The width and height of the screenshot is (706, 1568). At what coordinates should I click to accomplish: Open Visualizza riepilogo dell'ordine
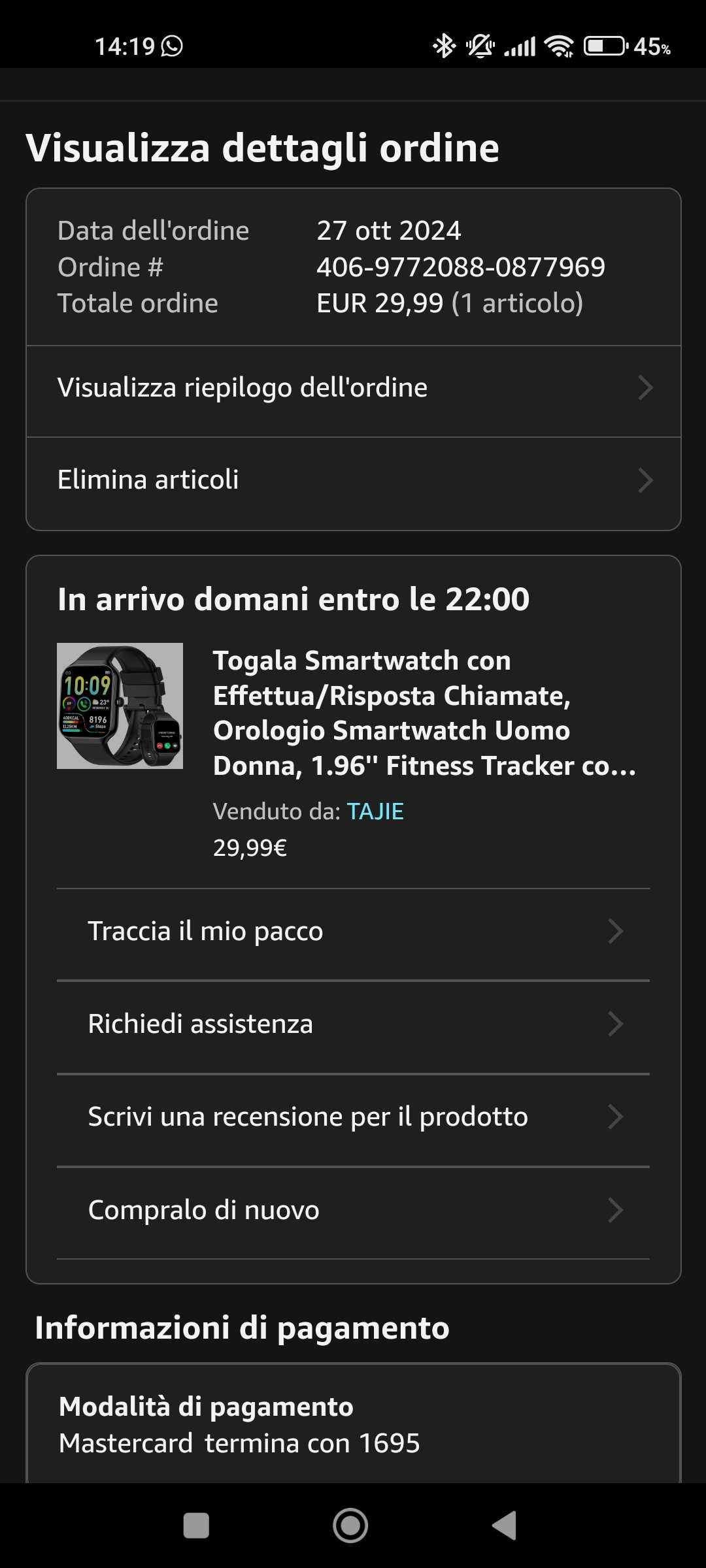pos(353,388)
